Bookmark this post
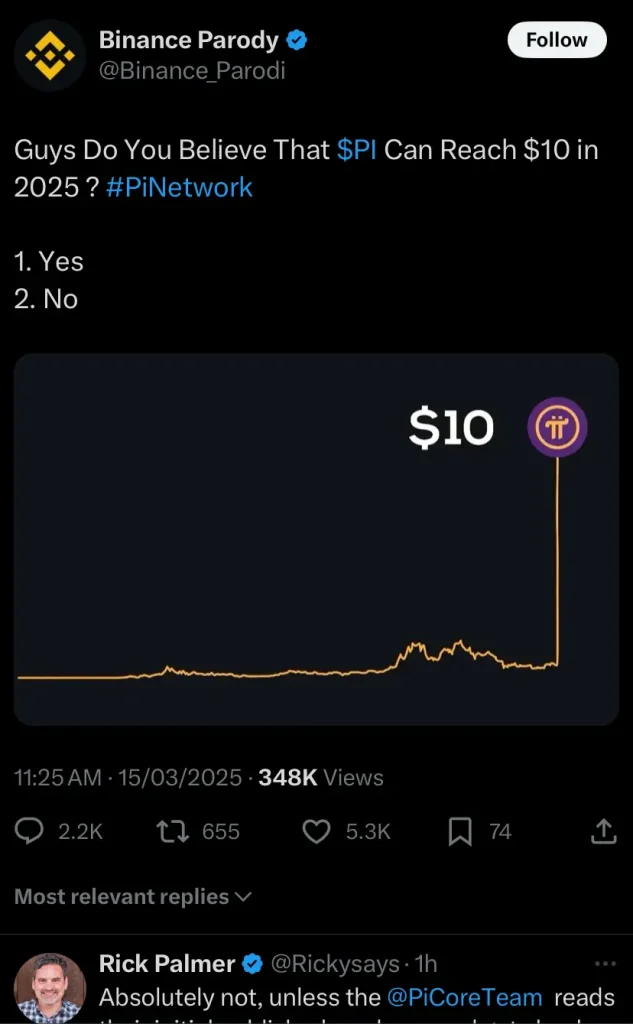Screen dimensions: 633x1024 (x=460, y=831)
